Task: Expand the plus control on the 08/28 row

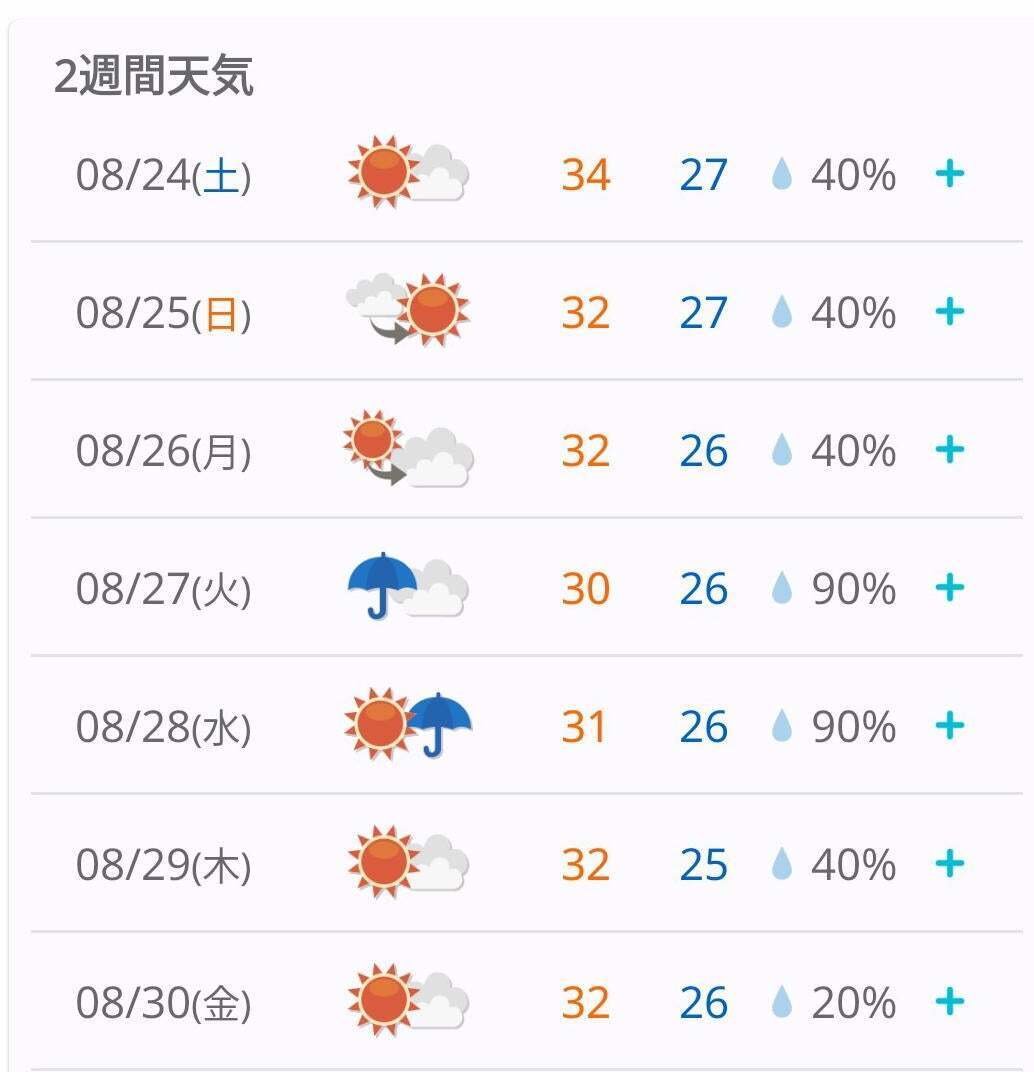Action: (948, 725)
